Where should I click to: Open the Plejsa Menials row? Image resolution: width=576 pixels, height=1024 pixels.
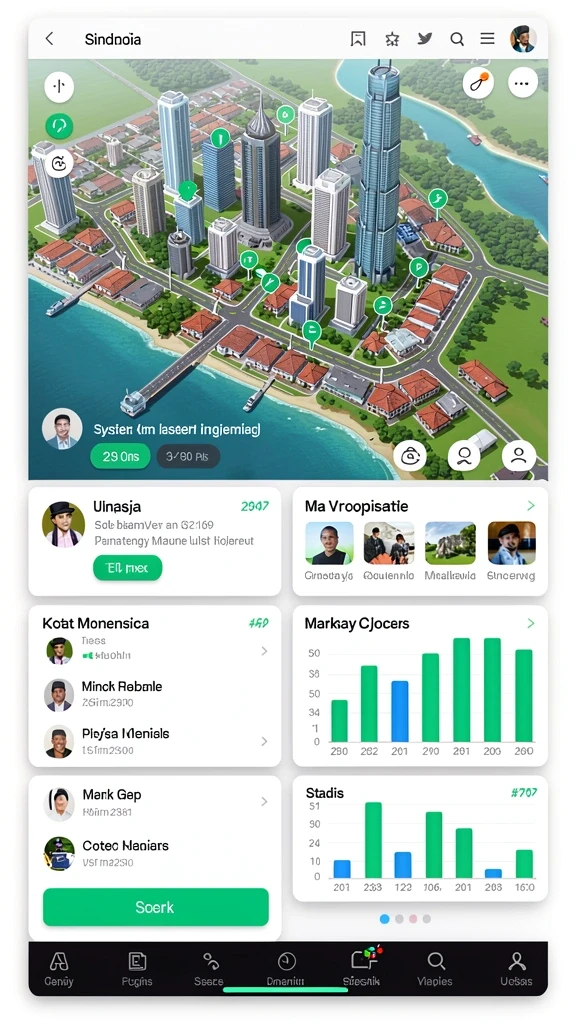[155, 741]
